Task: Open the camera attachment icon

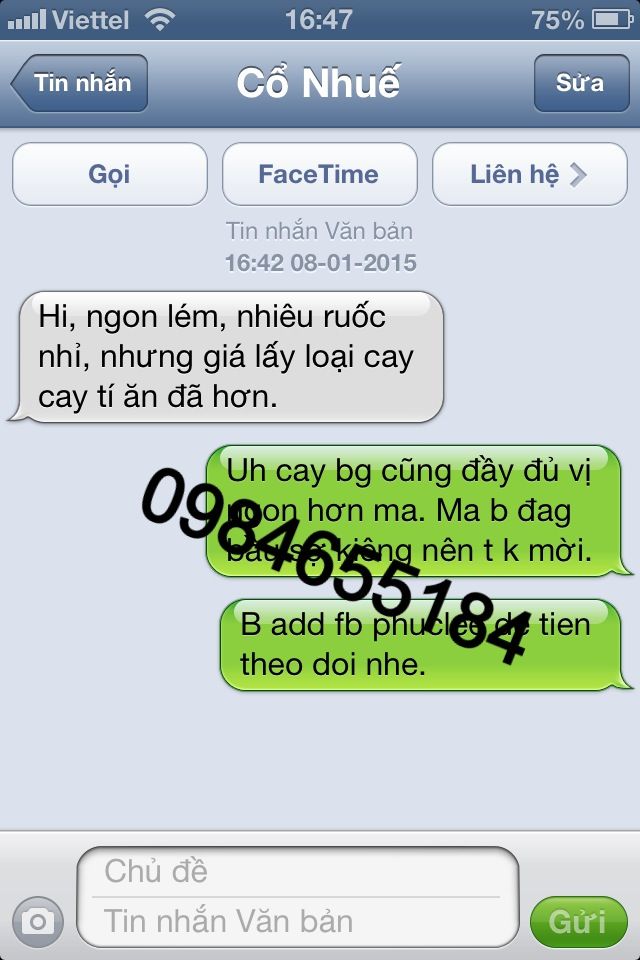Action: [x=38, y=920]
